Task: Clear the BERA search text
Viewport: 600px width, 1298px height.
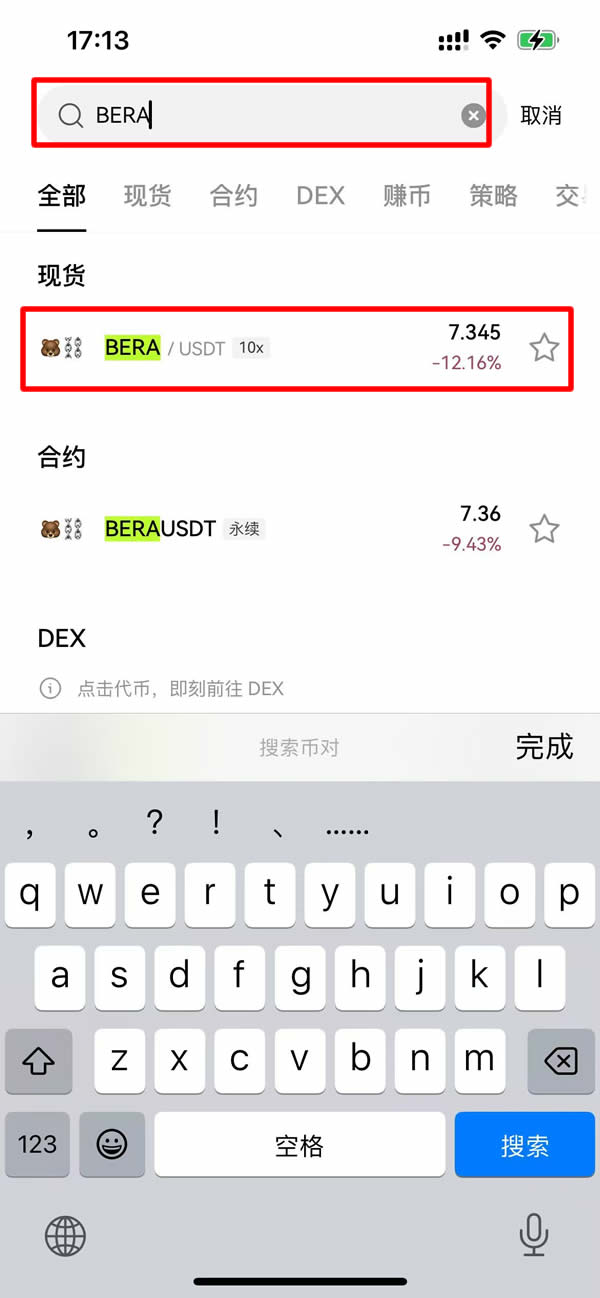Action: (473, 116)
